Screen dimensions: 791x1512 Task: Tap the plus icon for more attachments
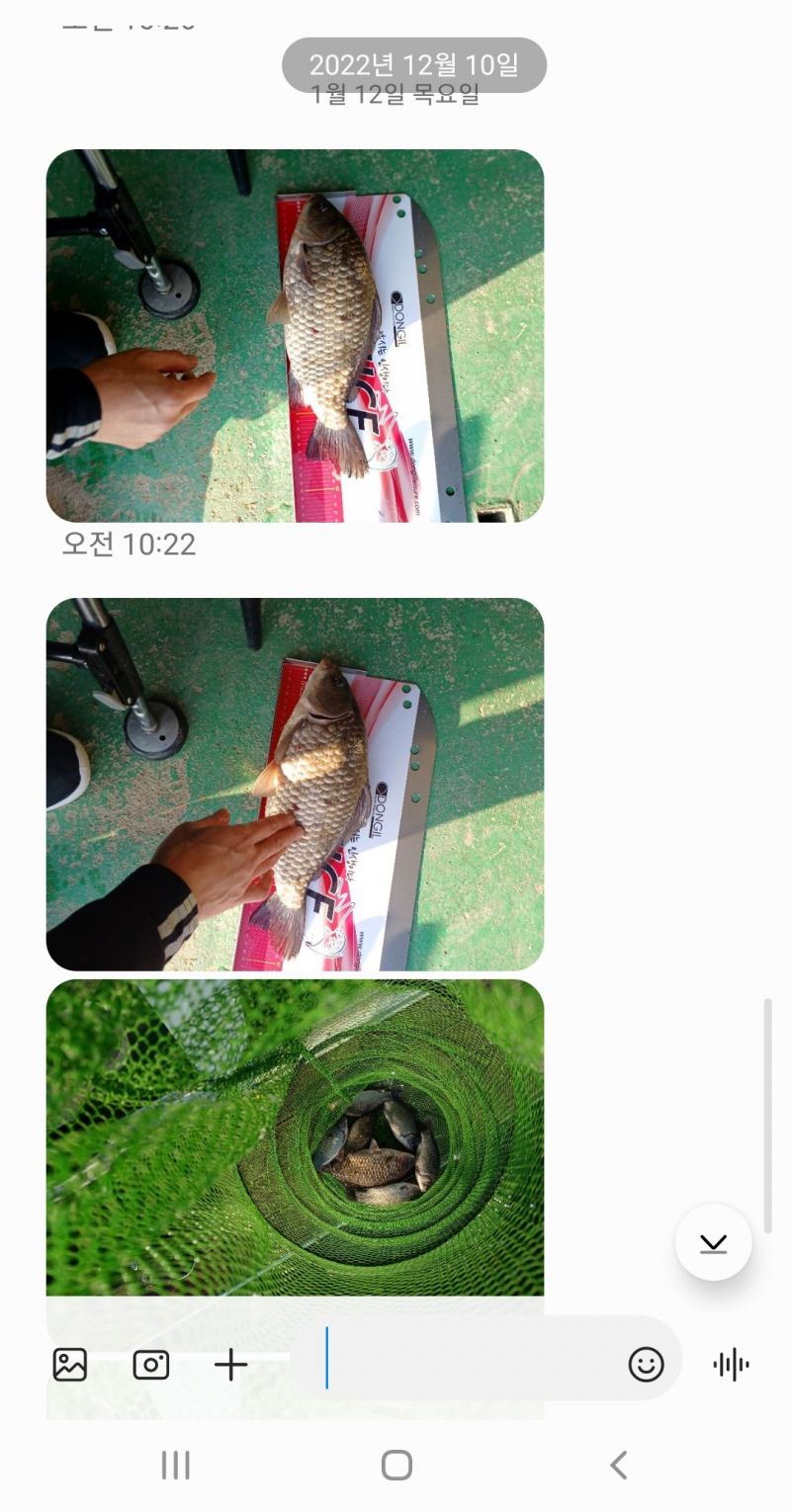tap(230, 1365)
